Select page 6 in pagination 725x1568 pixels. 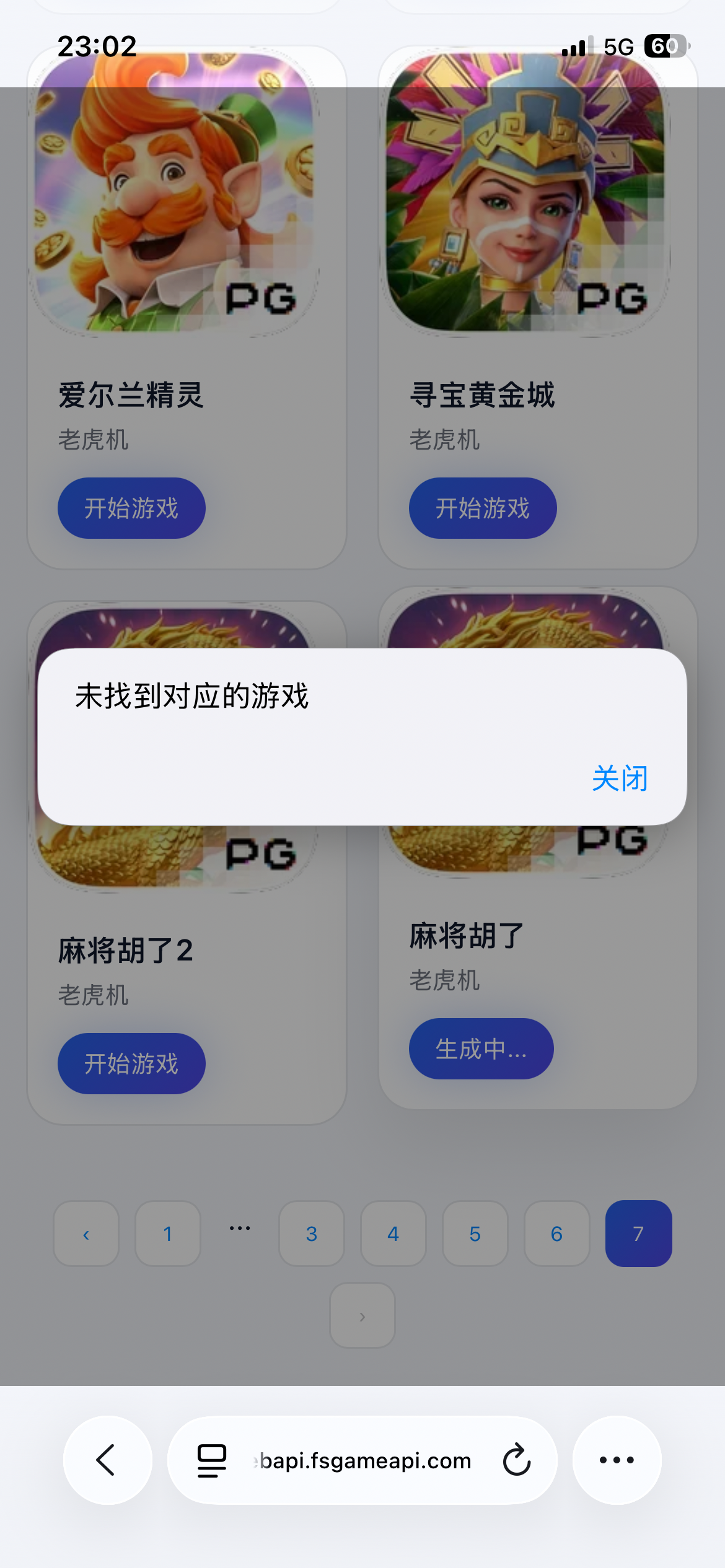[x=556, y=1234]
